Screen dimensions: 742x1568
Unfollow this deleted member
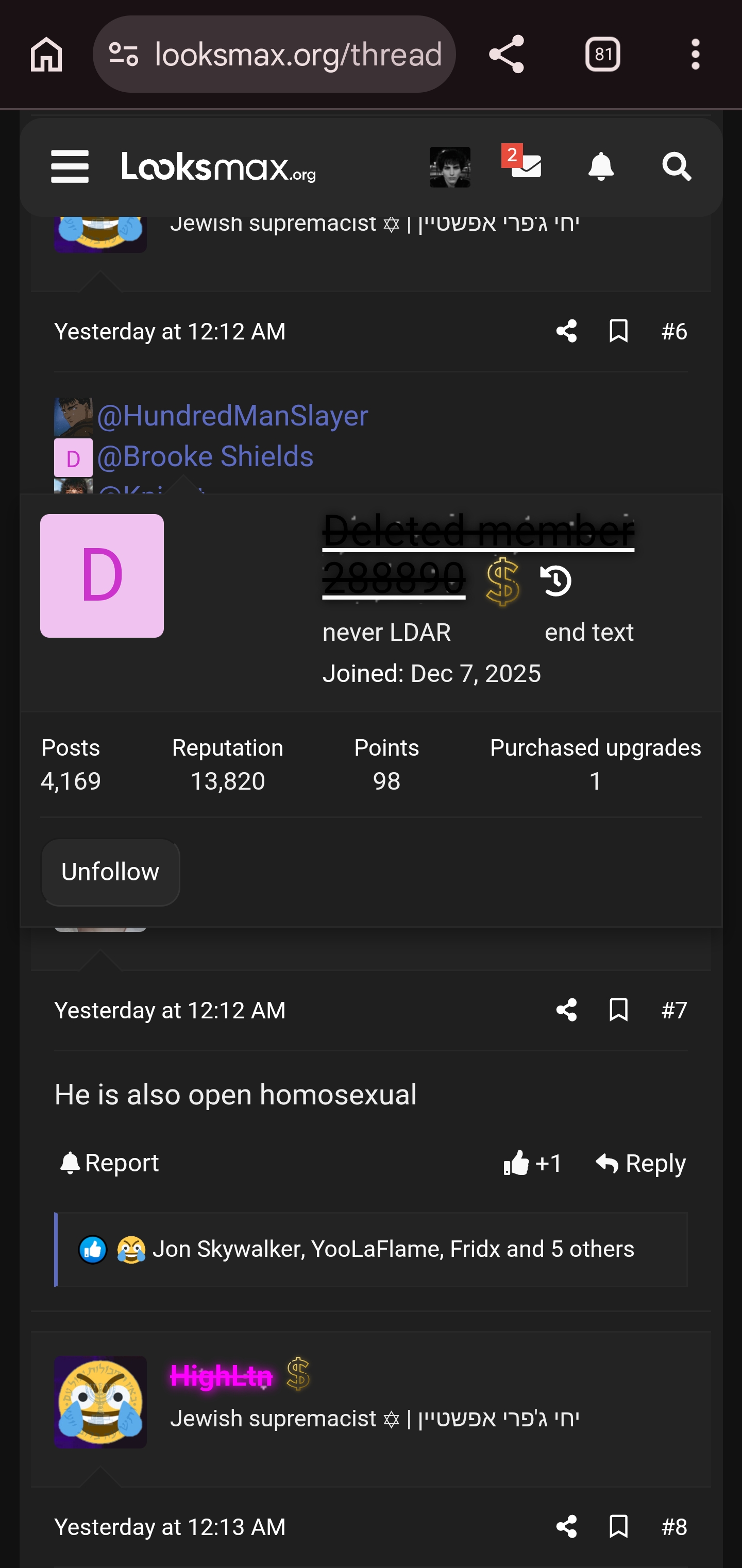tap(110, 872)
